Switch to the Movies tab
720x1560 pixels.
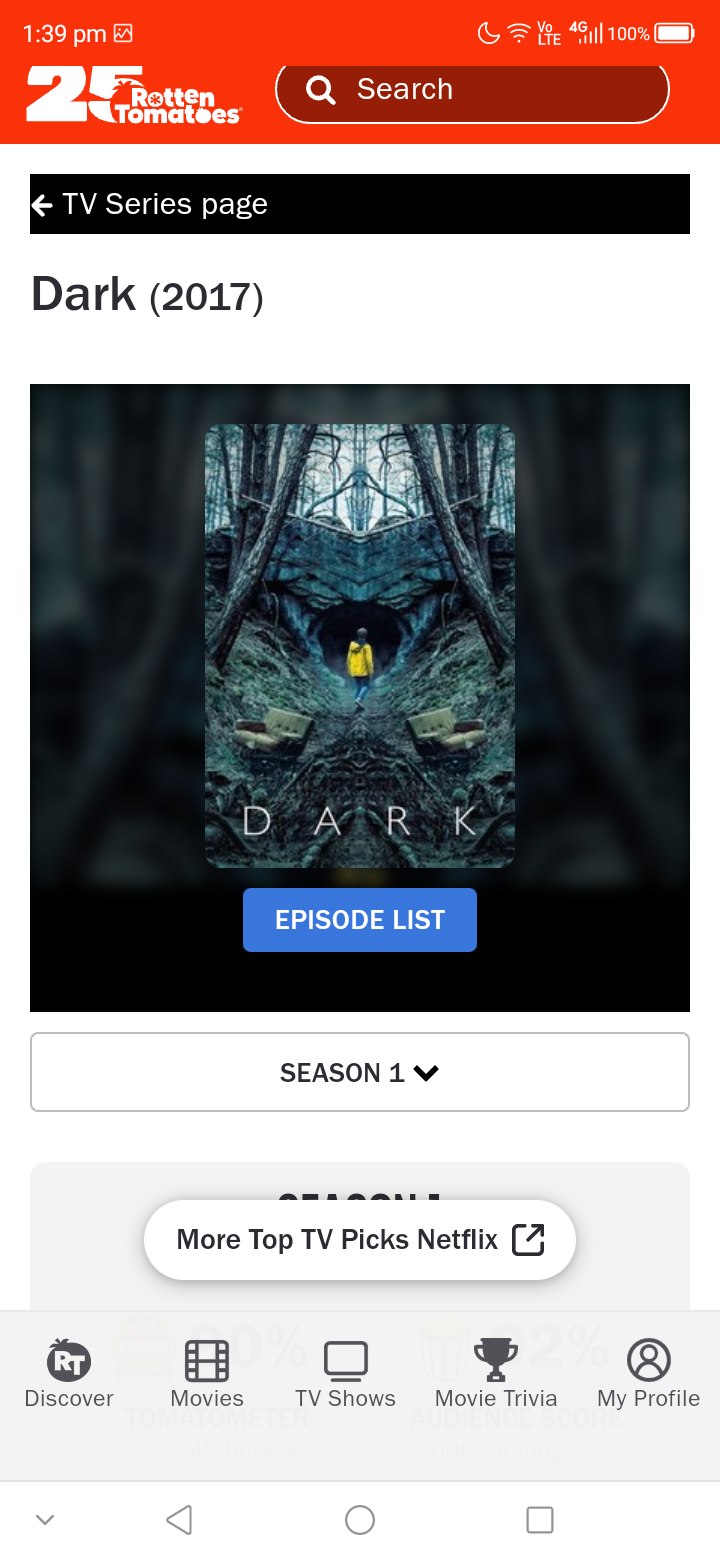pos(207,1375)
